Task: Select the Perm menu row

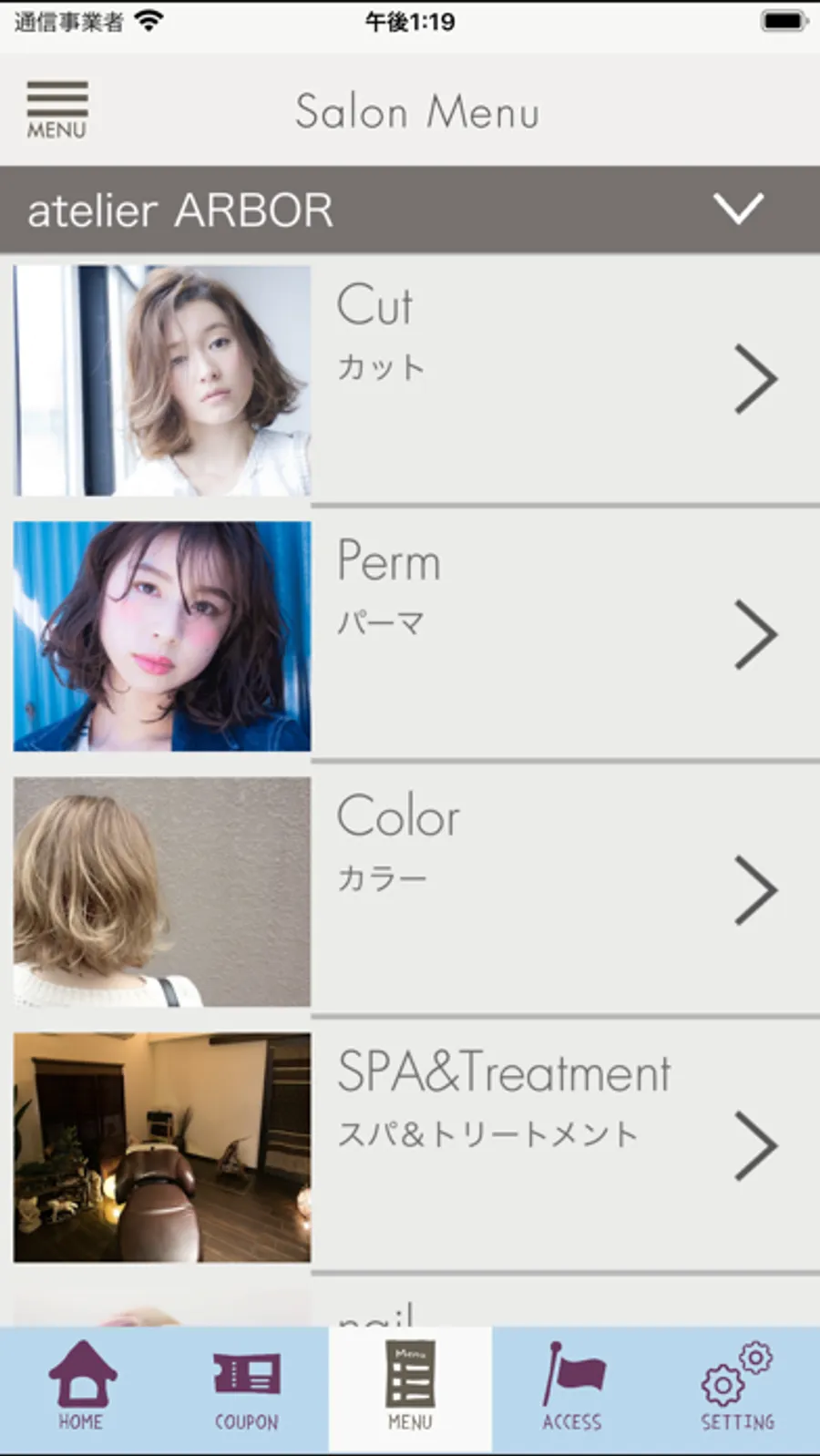Action: [x=547, y=635]
